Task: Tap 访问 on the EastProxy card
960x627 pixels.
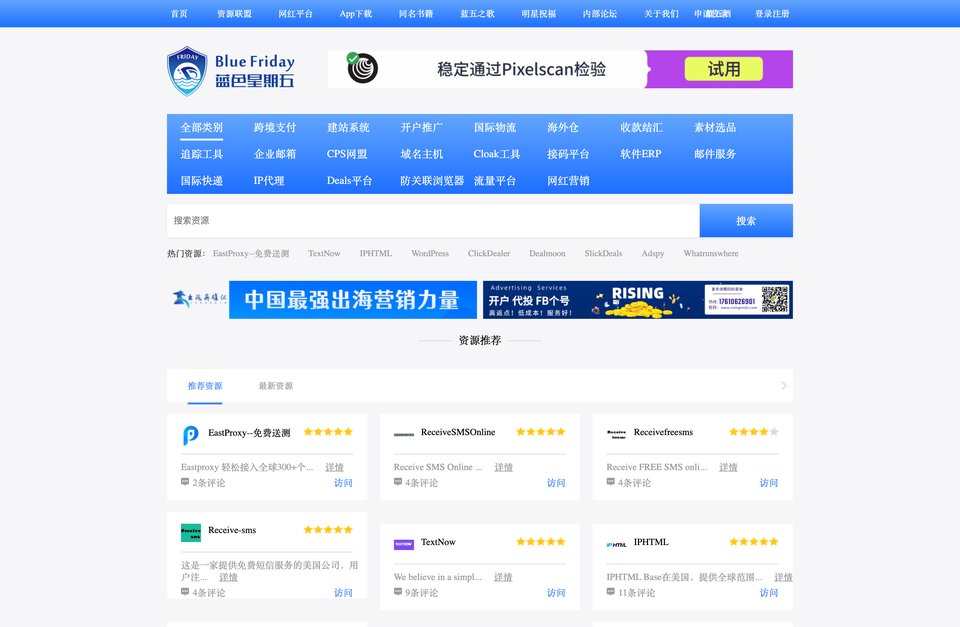Action: point(343,483)
